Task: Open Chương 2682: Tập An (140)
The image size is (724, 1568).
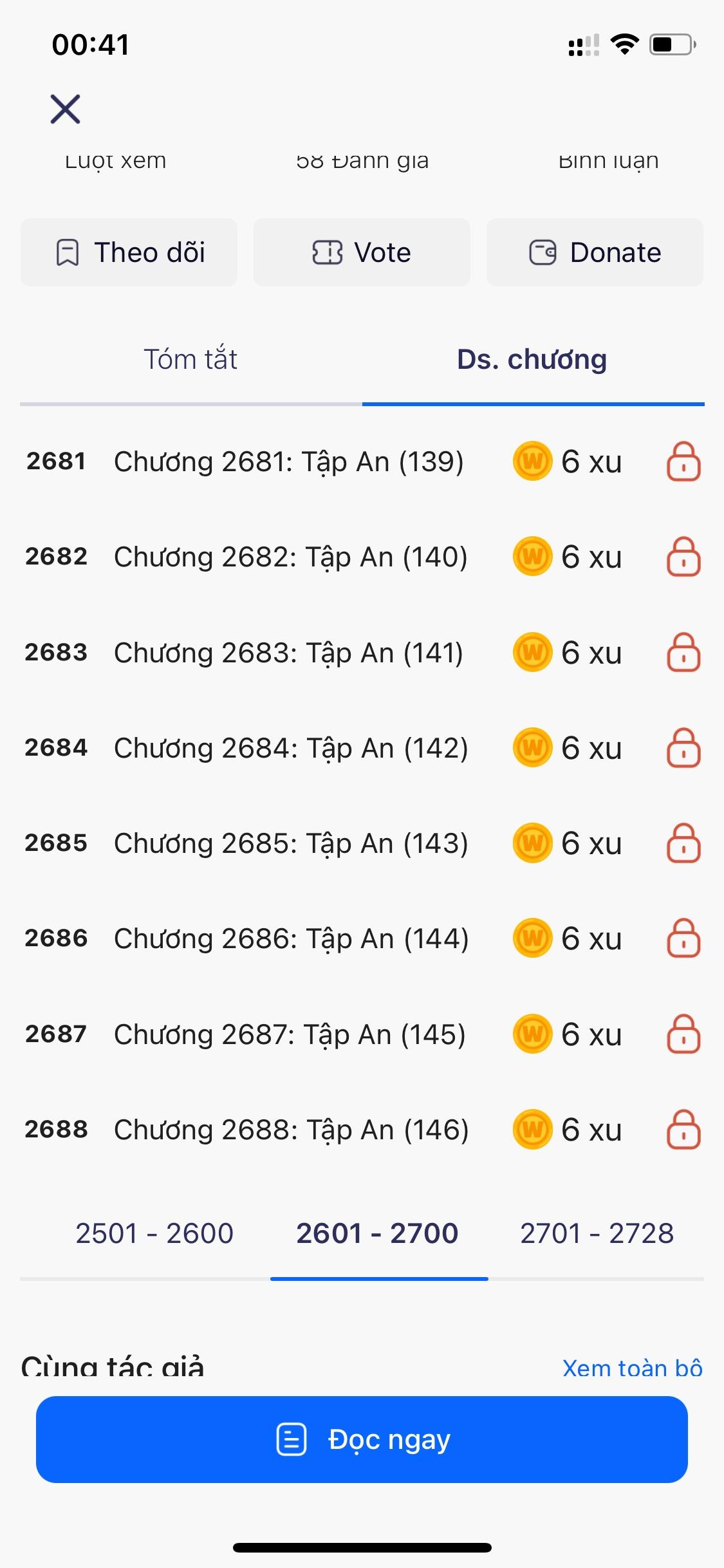Action: 290,557
